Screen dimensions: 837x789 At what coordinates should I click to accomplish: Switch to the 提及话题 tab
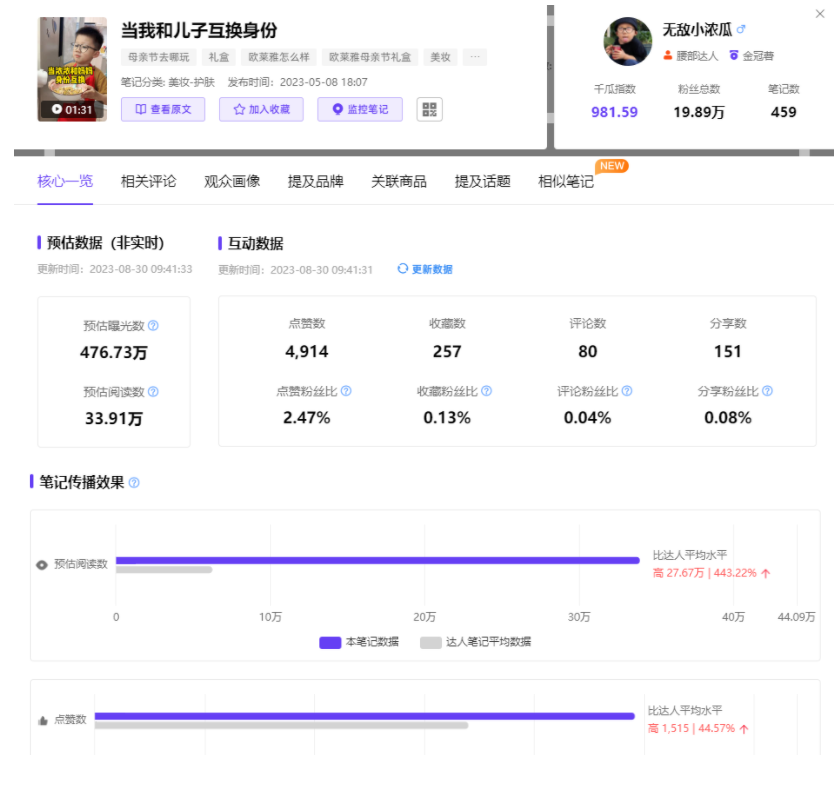pyautogui.click(x=482, y=181)
